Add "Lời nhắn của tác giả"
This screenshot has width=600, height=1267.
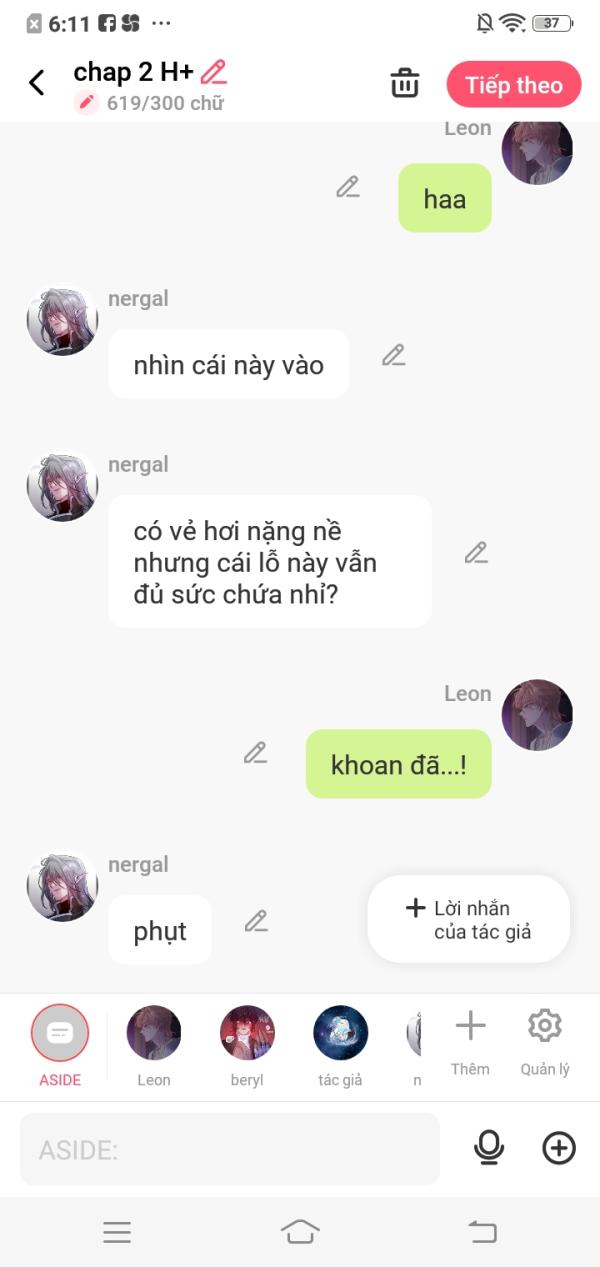click(x=469, y=920)
